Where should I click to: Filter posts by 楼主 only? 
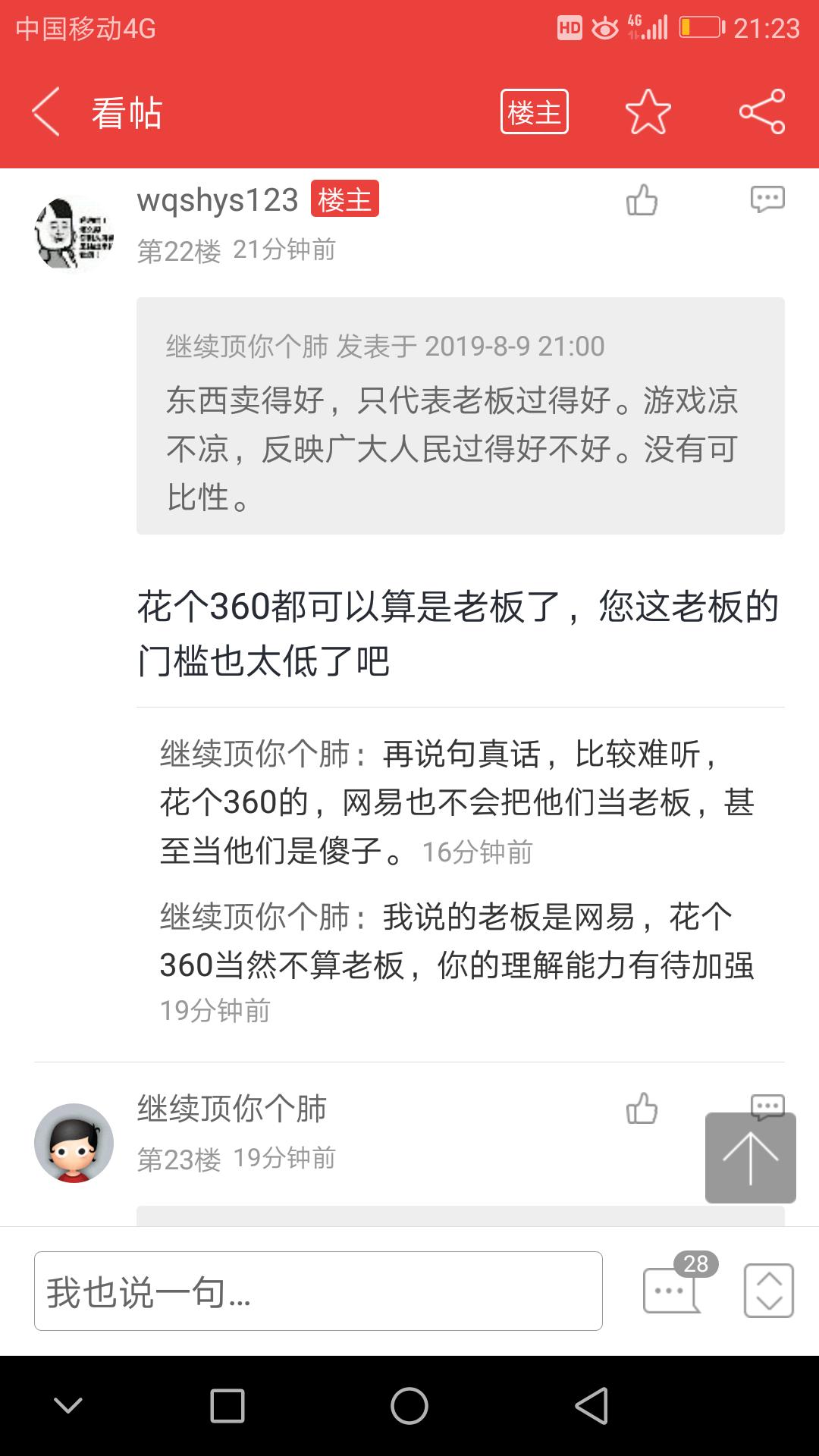point(534,112)
